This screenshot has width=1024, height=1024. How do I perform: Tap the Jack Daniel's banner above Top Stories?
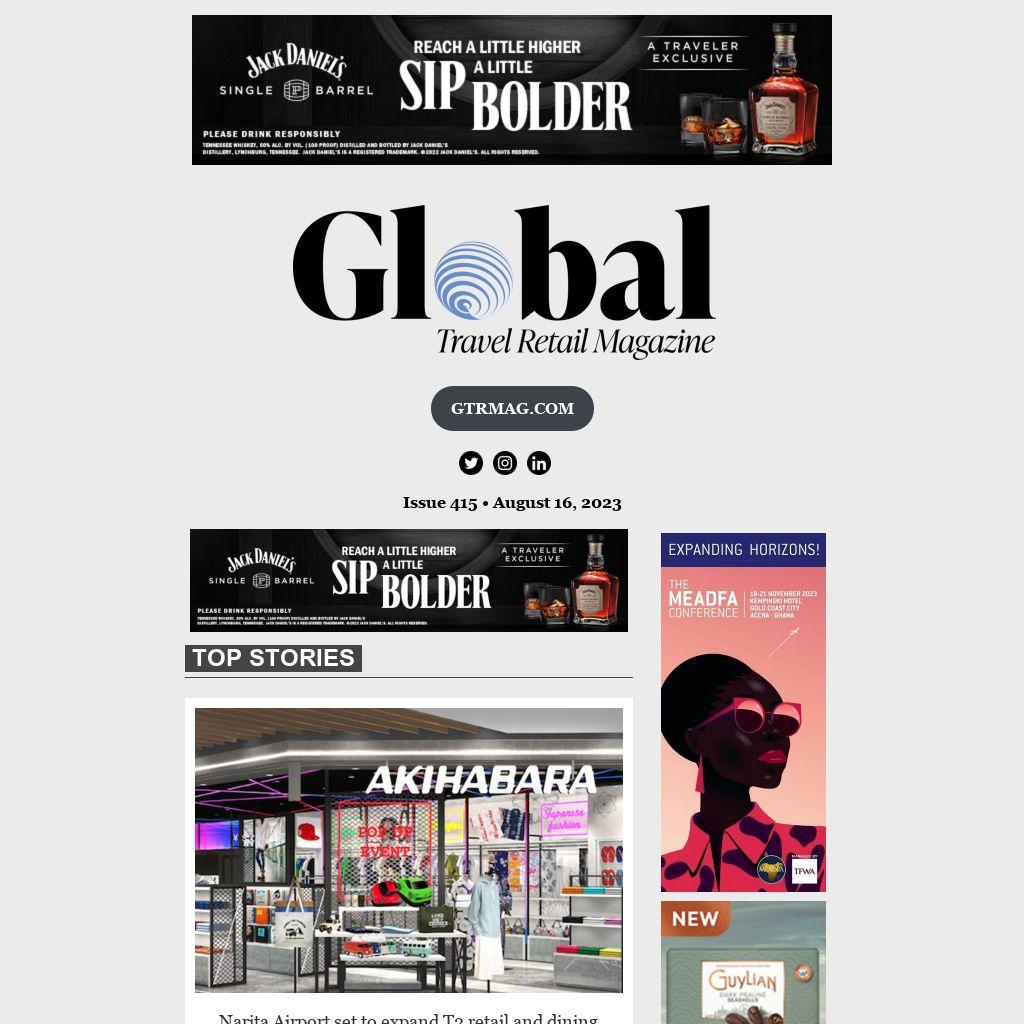[x=408, y=580]
